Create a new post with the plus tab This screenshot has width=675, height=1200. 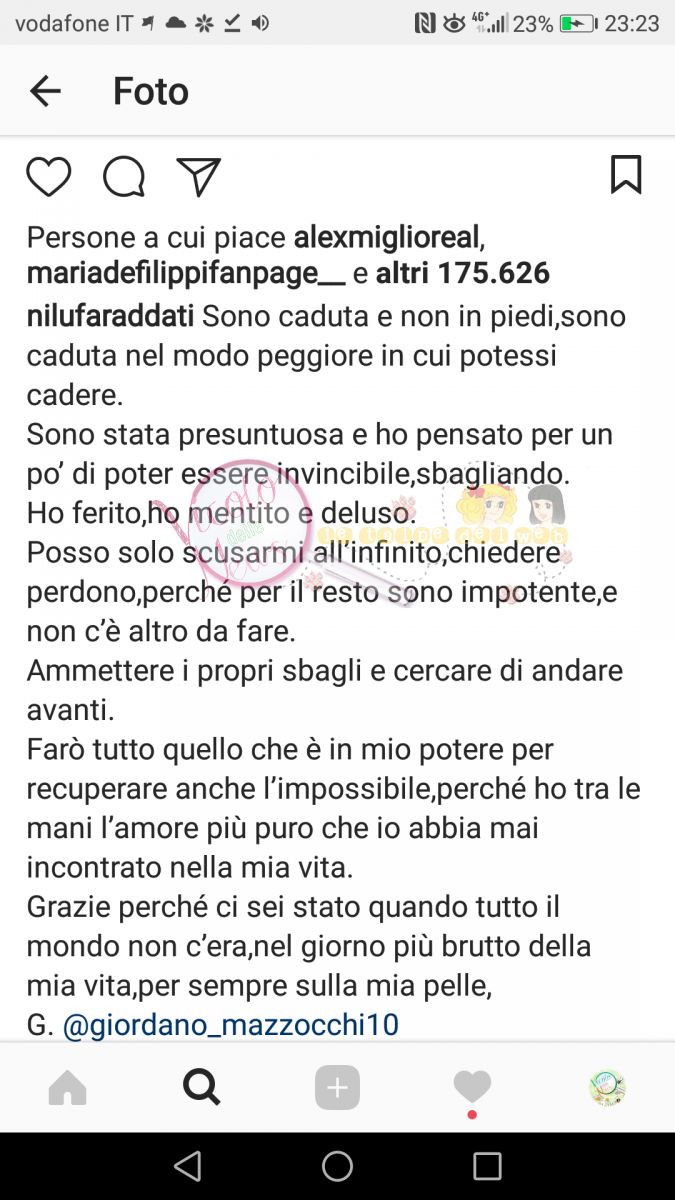pos(337,1088)
